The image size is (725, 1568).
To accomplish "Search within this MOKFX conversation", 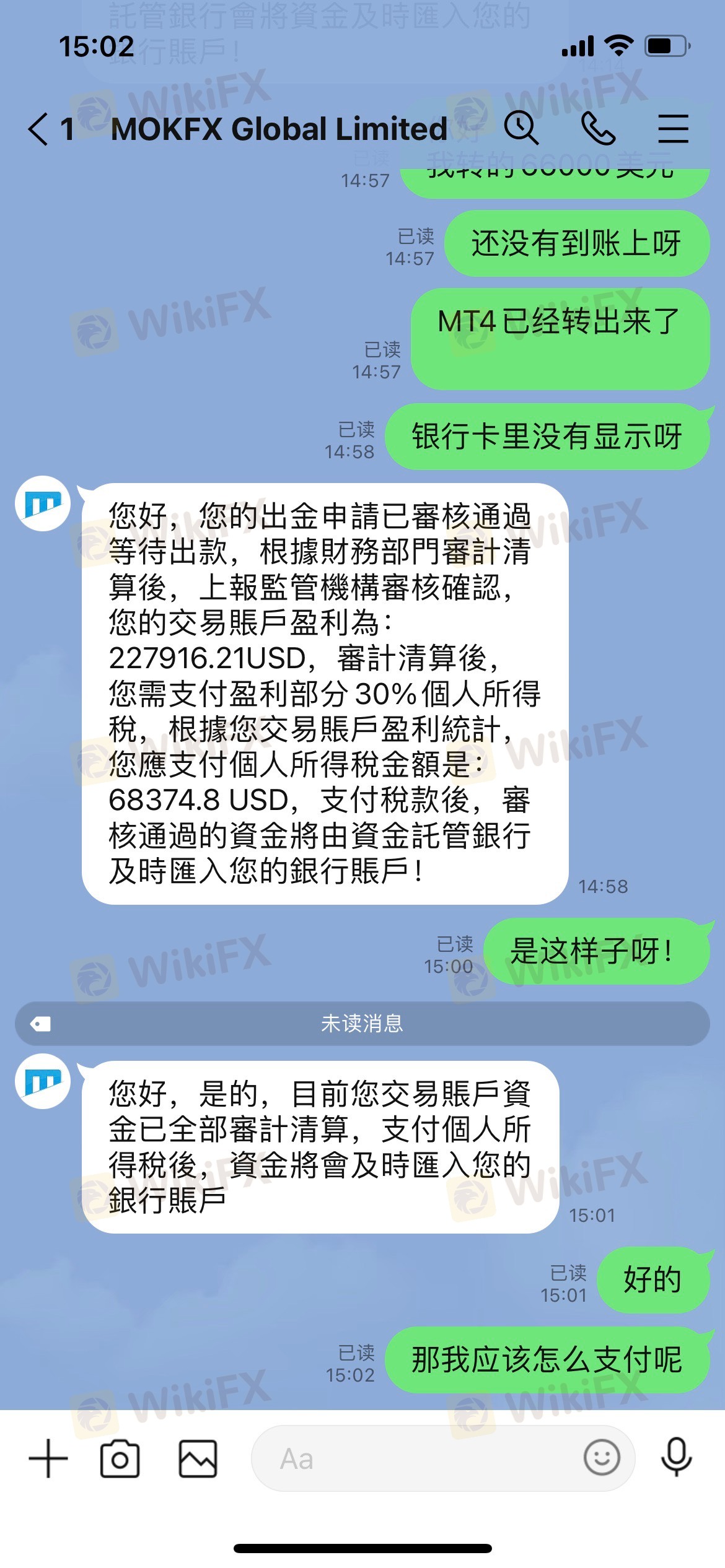I will coord(521,128).
